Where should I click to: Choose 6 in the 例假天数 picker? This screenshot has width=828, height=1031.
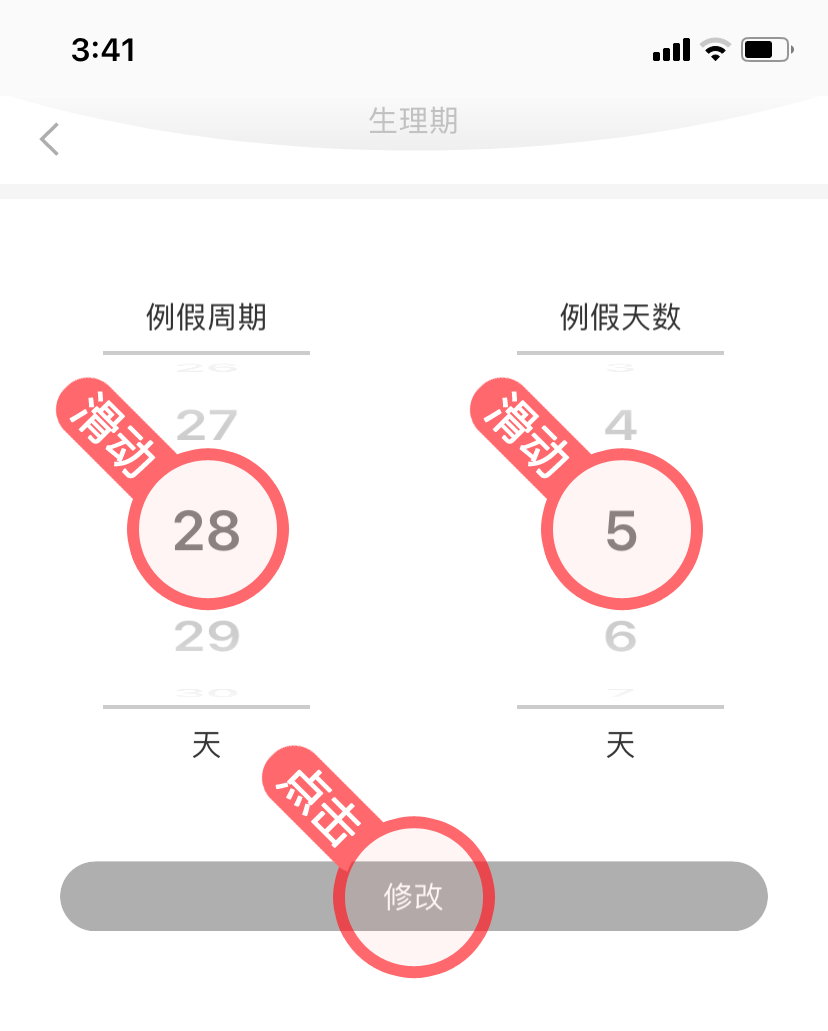(x=620, y=636)
